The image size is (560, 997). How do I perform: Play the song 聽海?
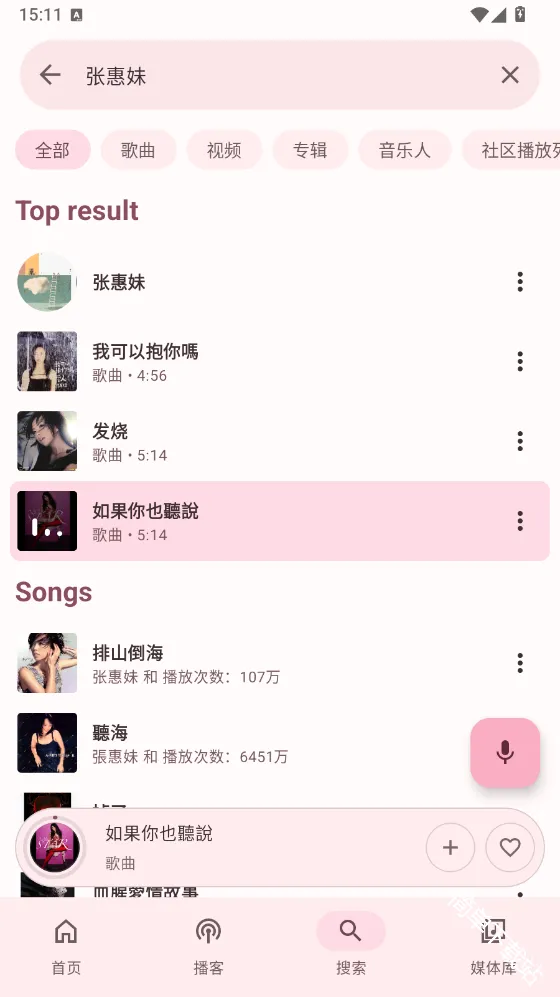coord(242,743)
